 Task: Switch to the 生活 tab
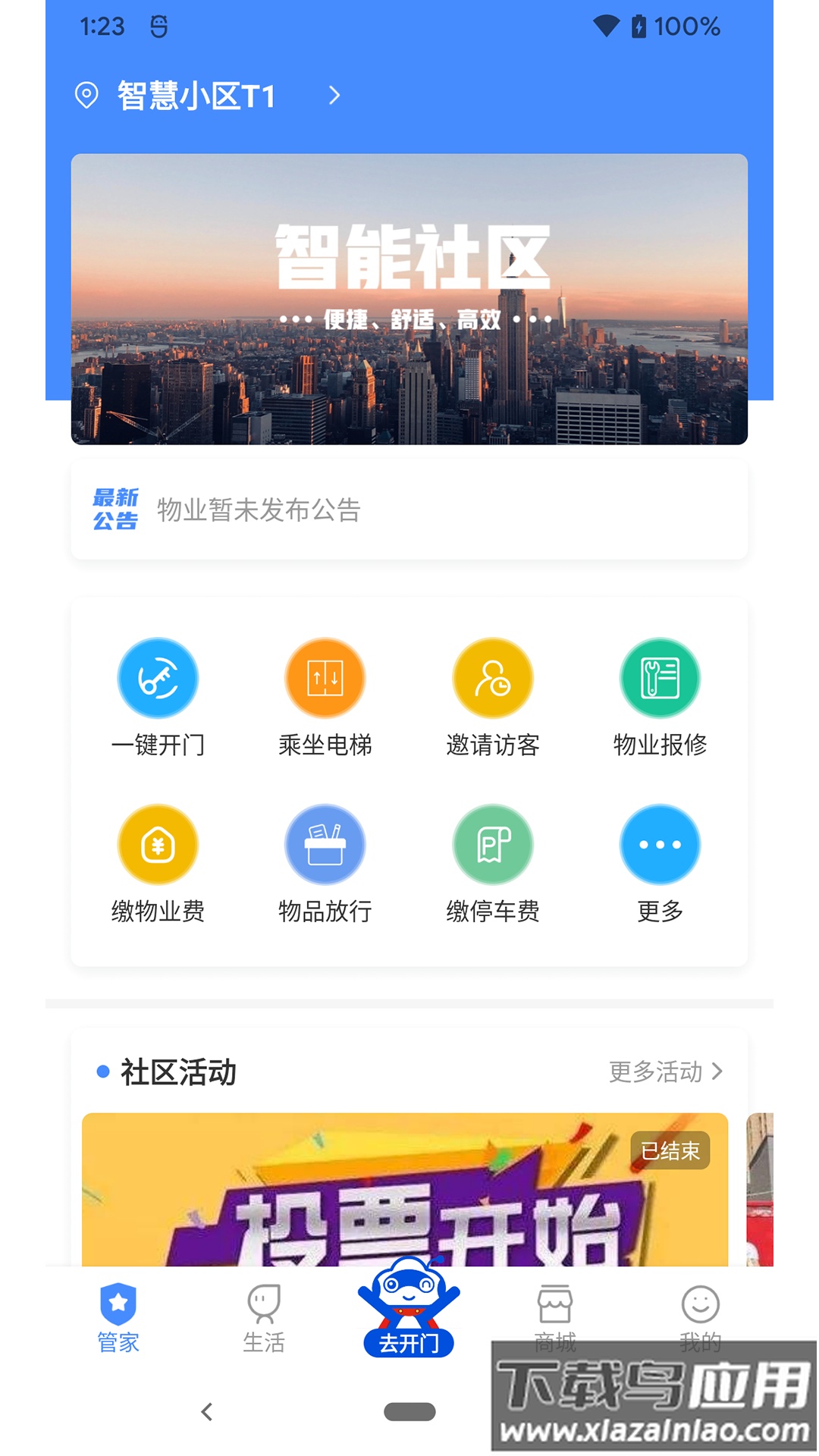coord(264,1319)
